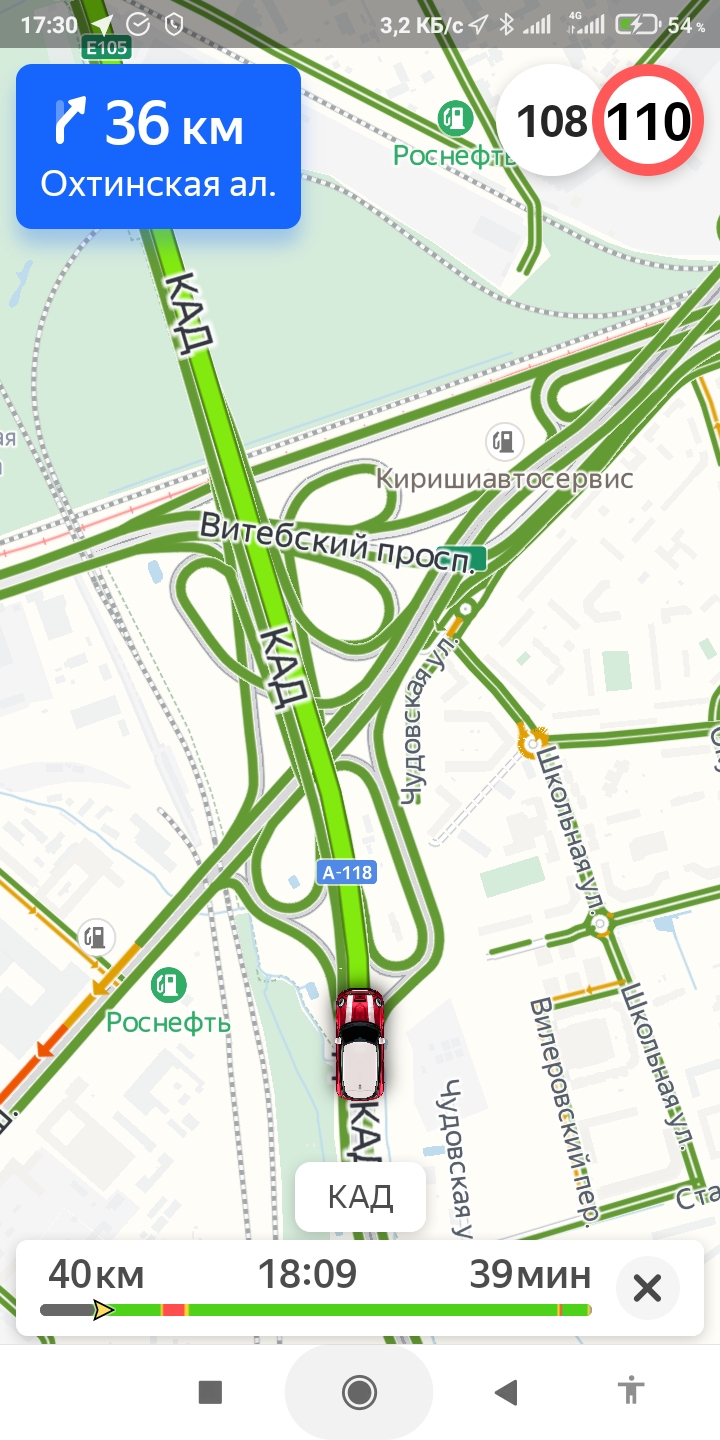Go to the home screen
Image resolution: width=720 pixels, height=1440 pixels.
pos(359,1392)
